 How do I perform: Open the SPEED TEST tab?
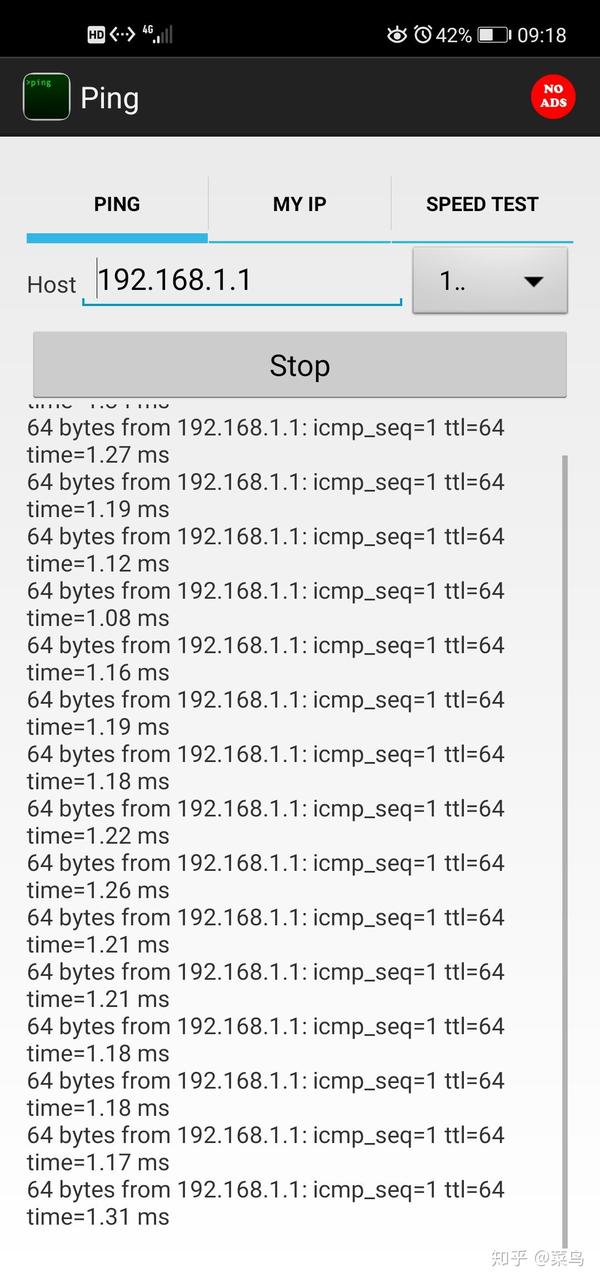[x=482, y=205]
